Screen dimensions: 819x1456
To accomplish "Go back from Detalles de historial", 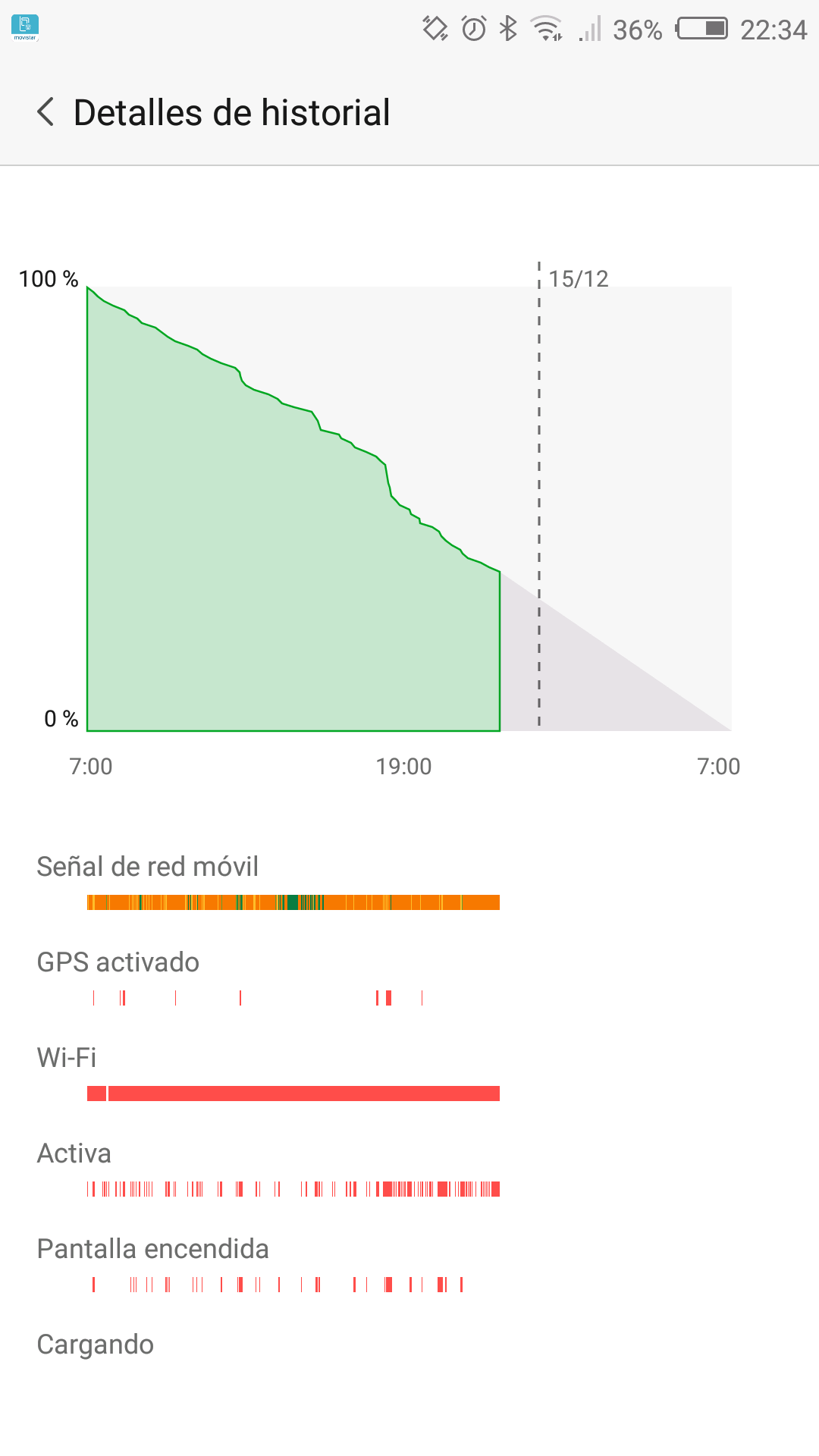I will coord(45,112).
